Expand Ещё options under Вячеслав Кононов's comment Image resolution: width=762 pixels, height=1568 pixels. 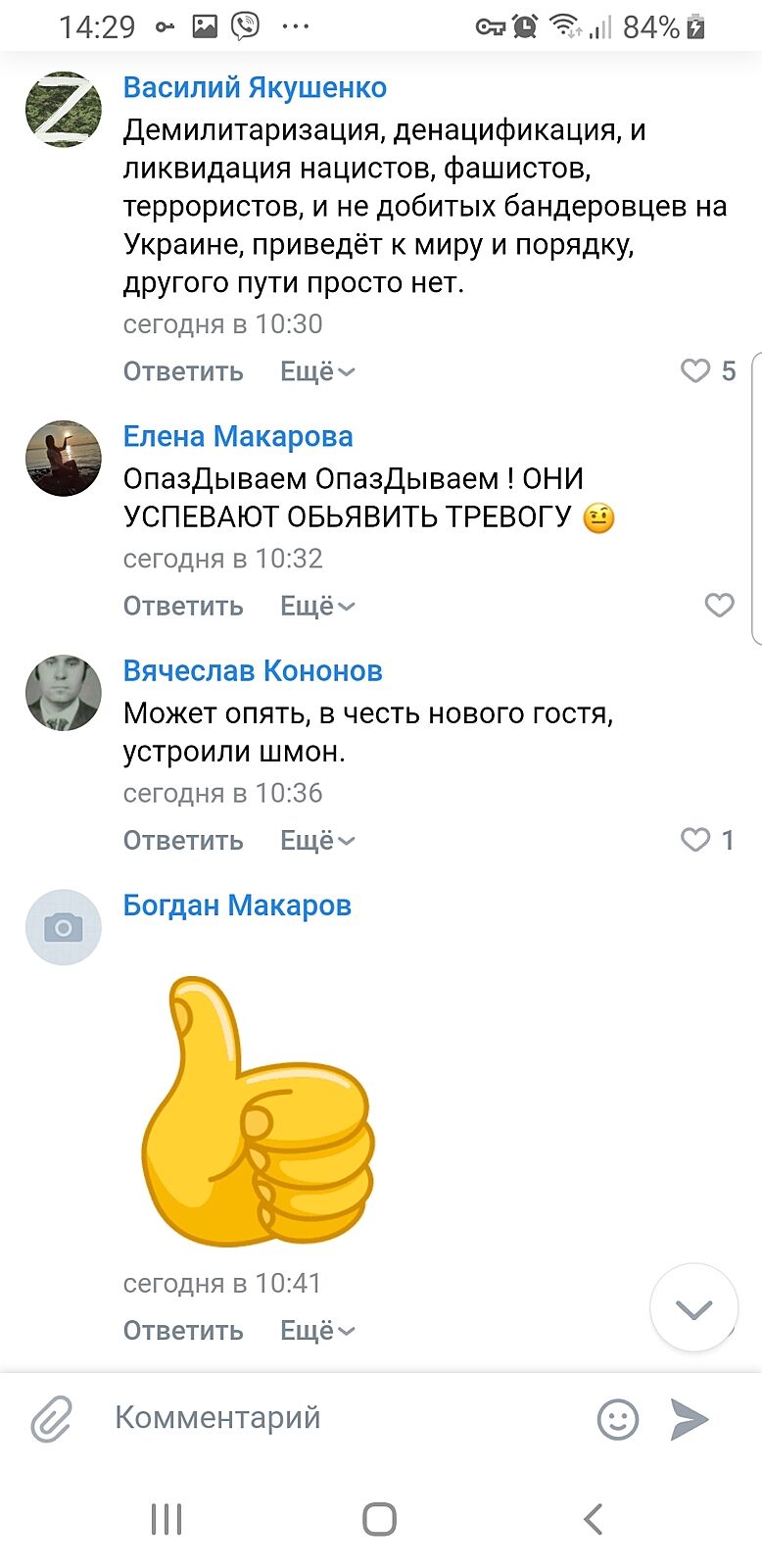point(317,840)
